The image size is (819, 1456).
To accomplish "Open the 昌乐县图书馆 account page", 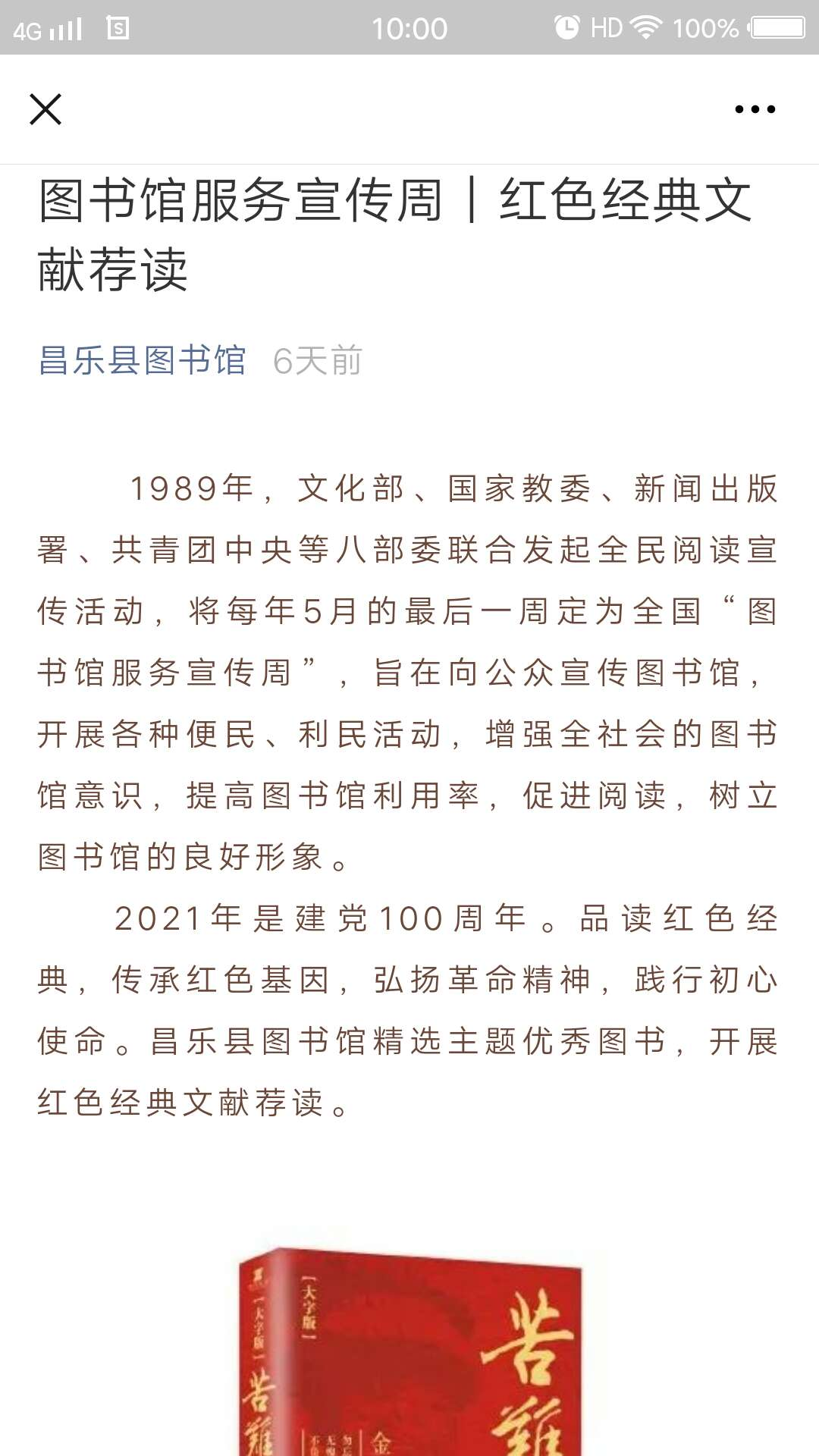I will pos(142,360).
